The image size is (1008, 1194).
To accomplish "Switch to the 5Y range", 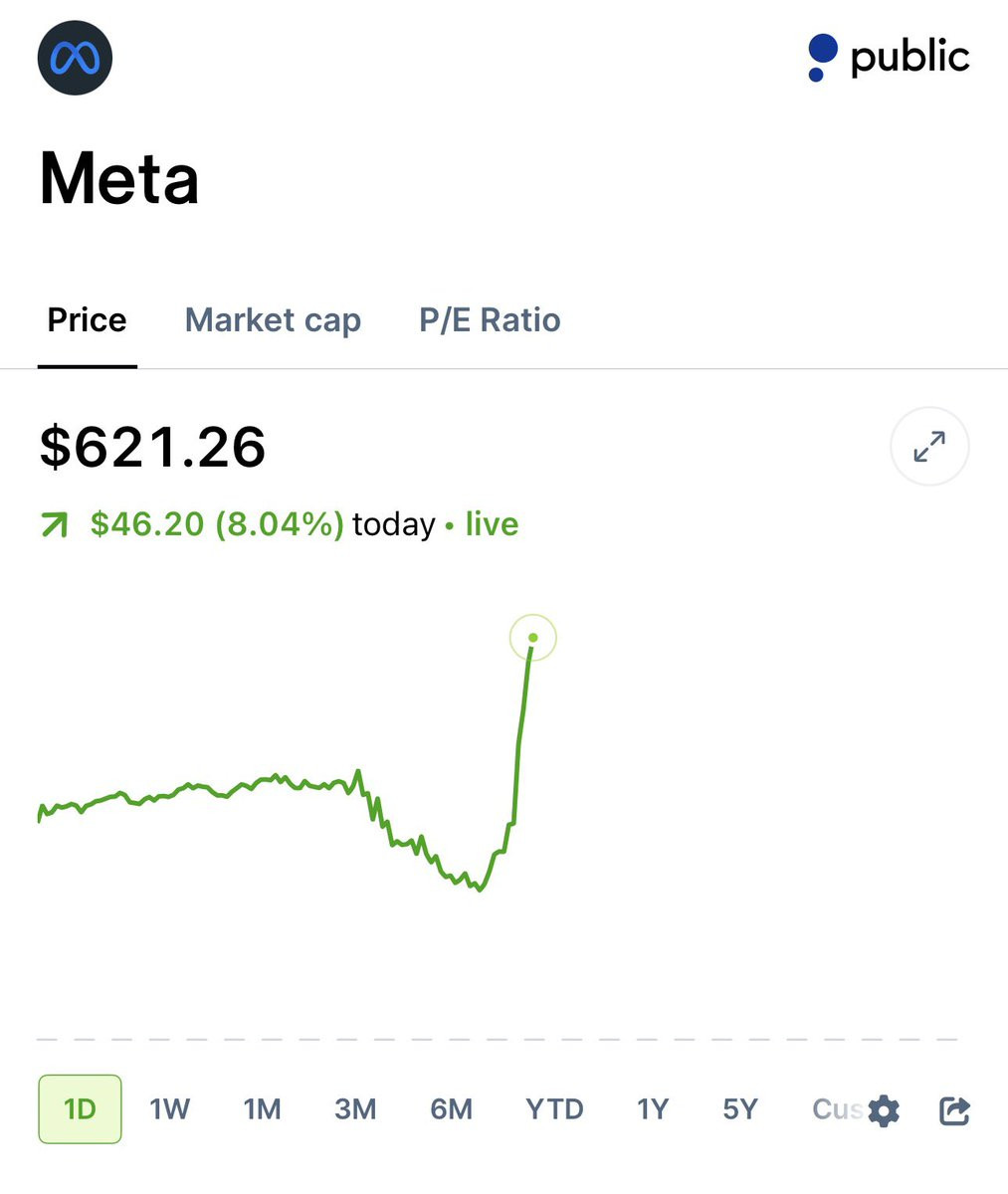I will [x=740, y=1108].
